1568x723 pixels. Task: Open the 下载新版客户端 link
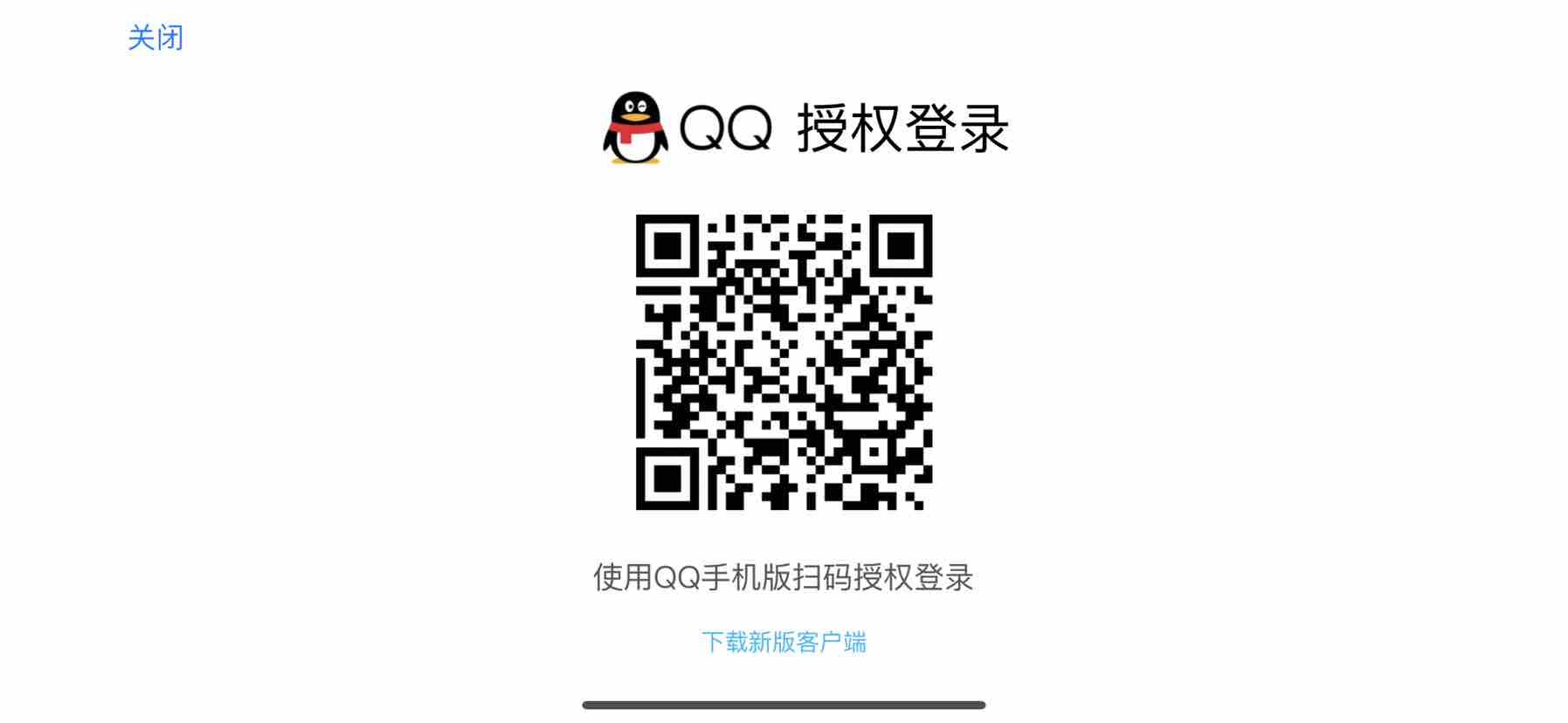point(784,642)
